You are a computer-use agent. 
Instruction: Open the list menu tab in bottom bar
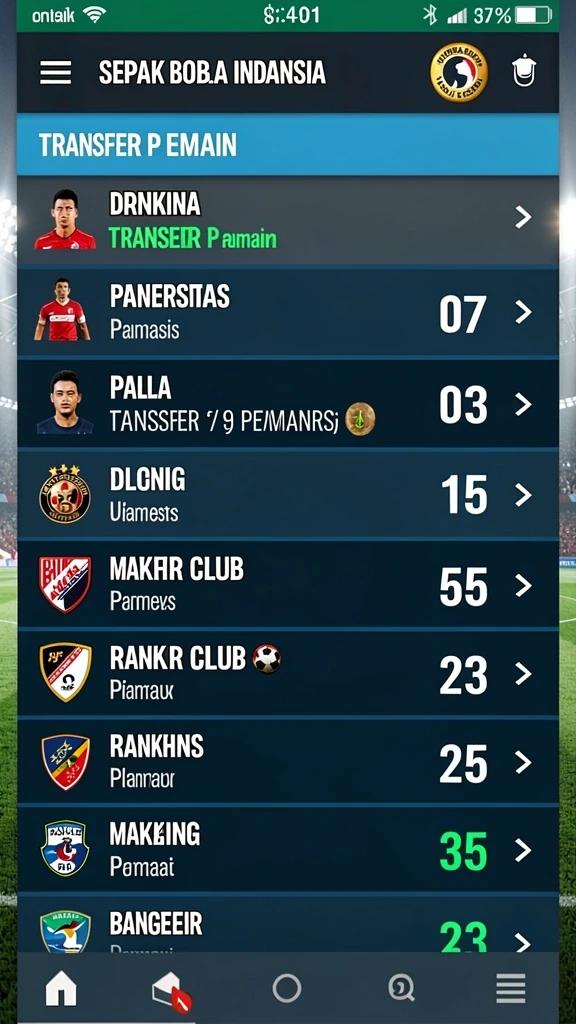(511, 988)
